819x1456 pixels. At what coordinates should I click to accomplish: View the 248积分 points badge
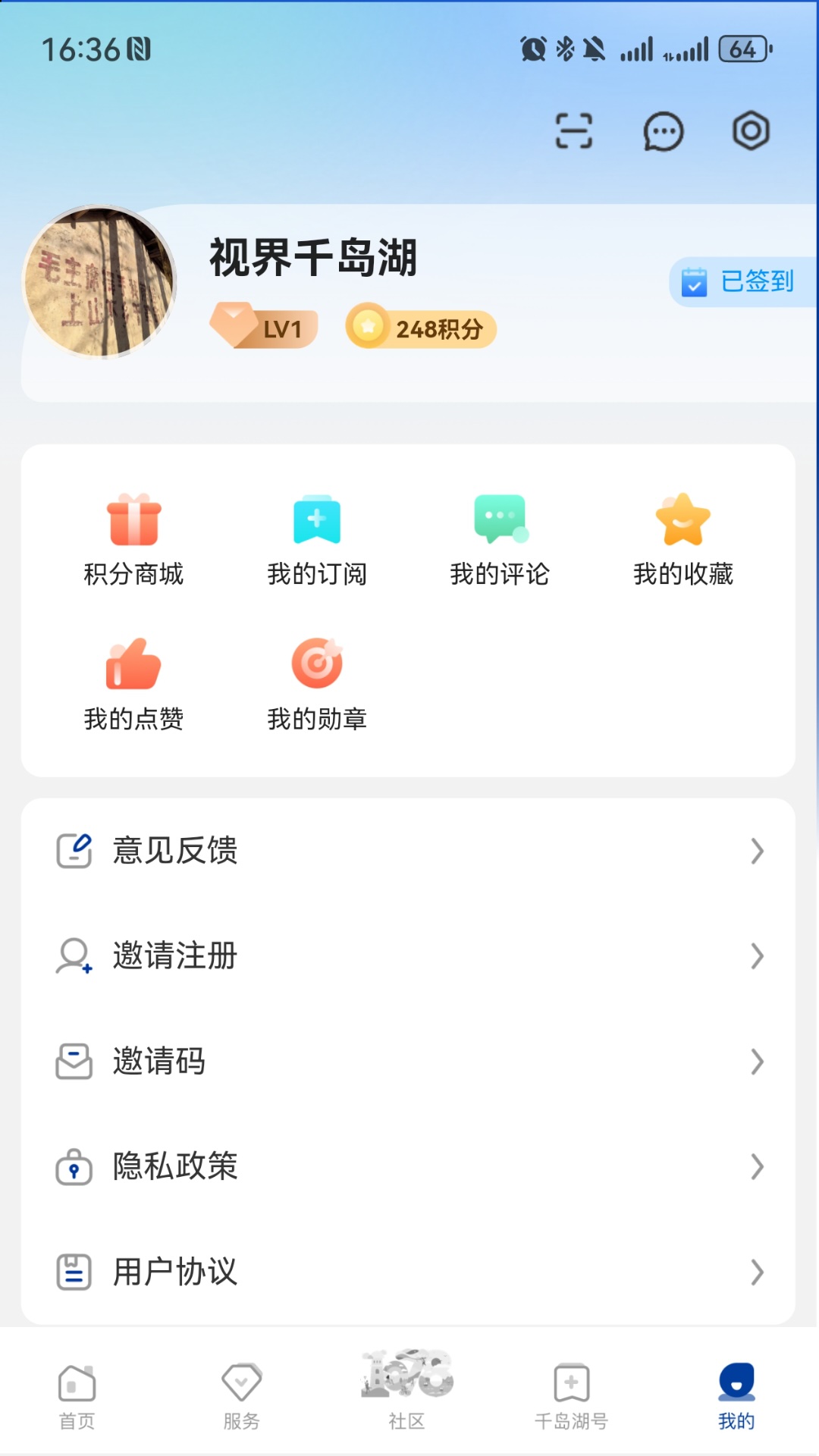pyautogui.click(x=419, y=327)
